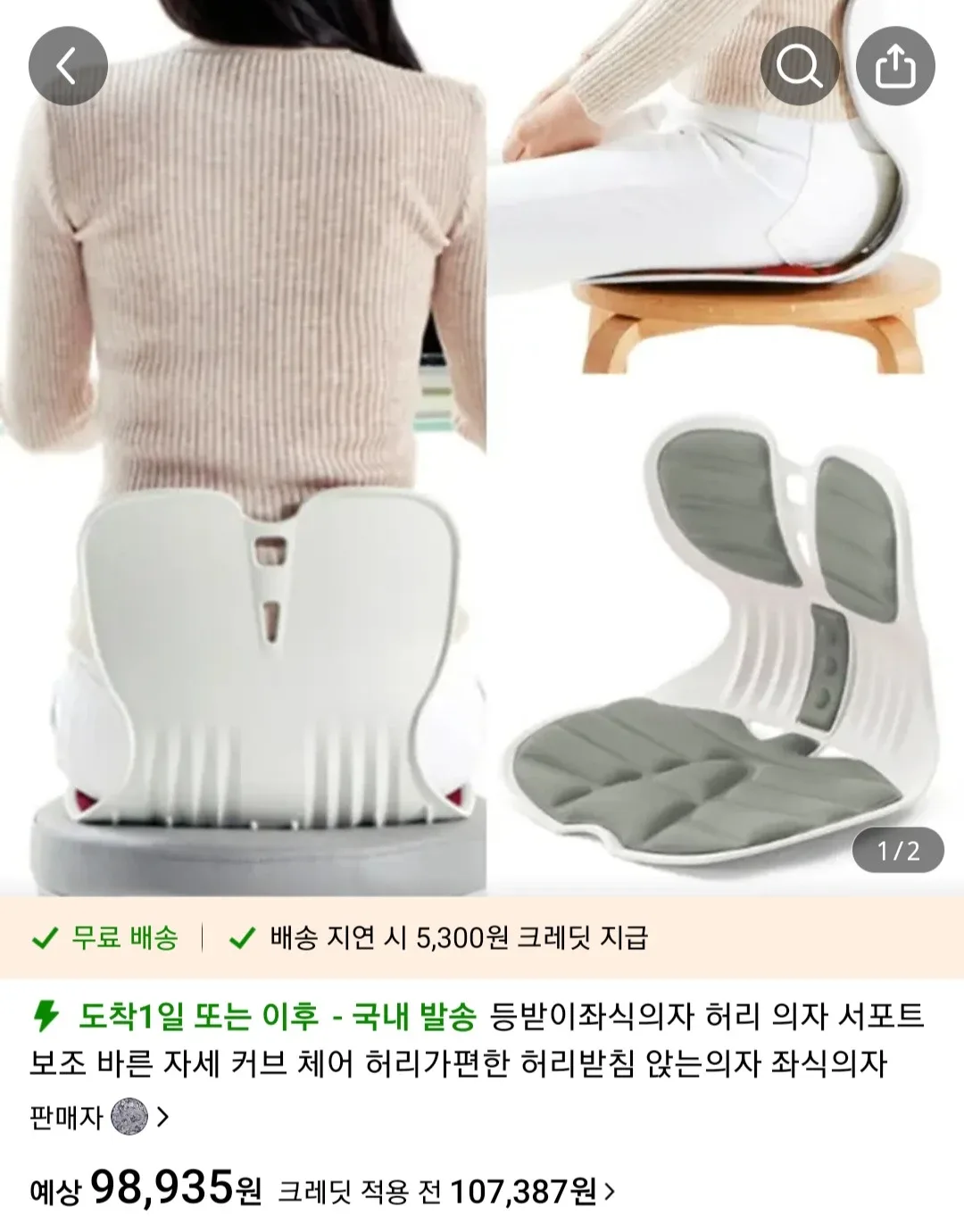964x1232 pixels.
Task: Open the product image gallery
Action: (x=482, y=446)
